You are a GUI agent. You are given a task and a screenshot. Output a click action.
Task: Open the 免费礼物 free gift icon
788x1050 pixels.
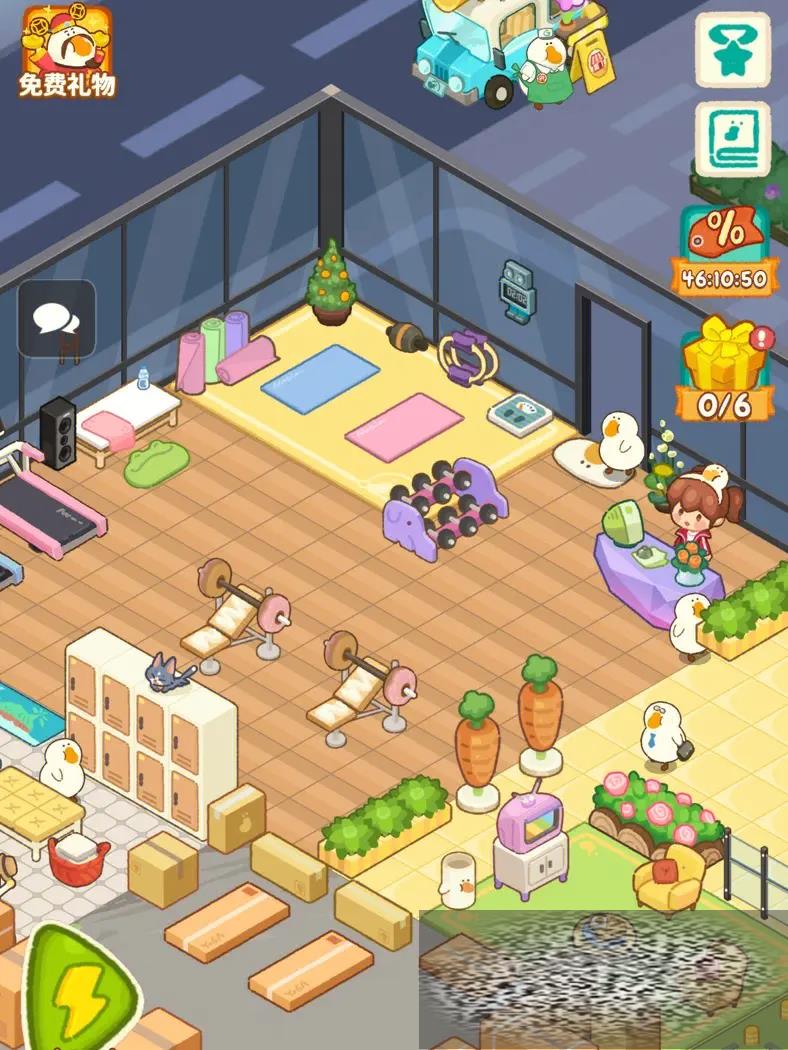tap(67, 50)
